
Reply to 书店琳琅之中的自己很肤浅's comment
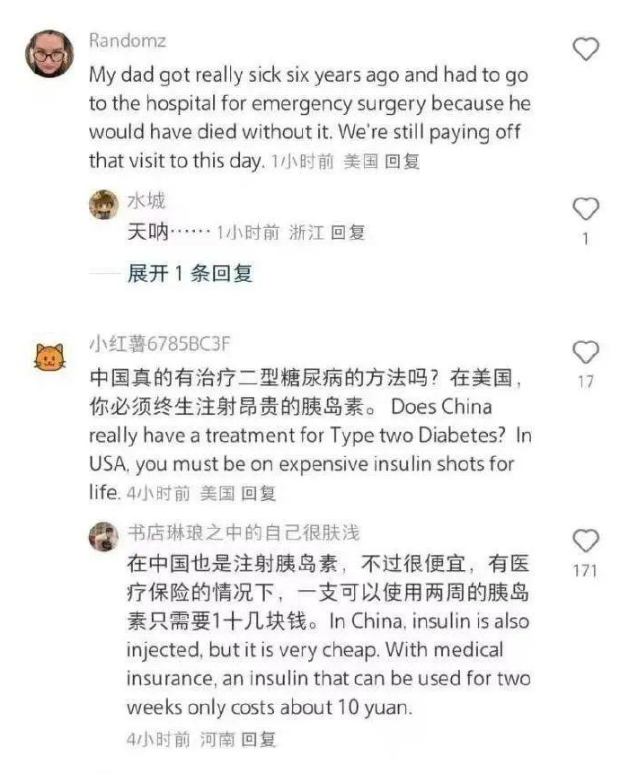point(259,740)
